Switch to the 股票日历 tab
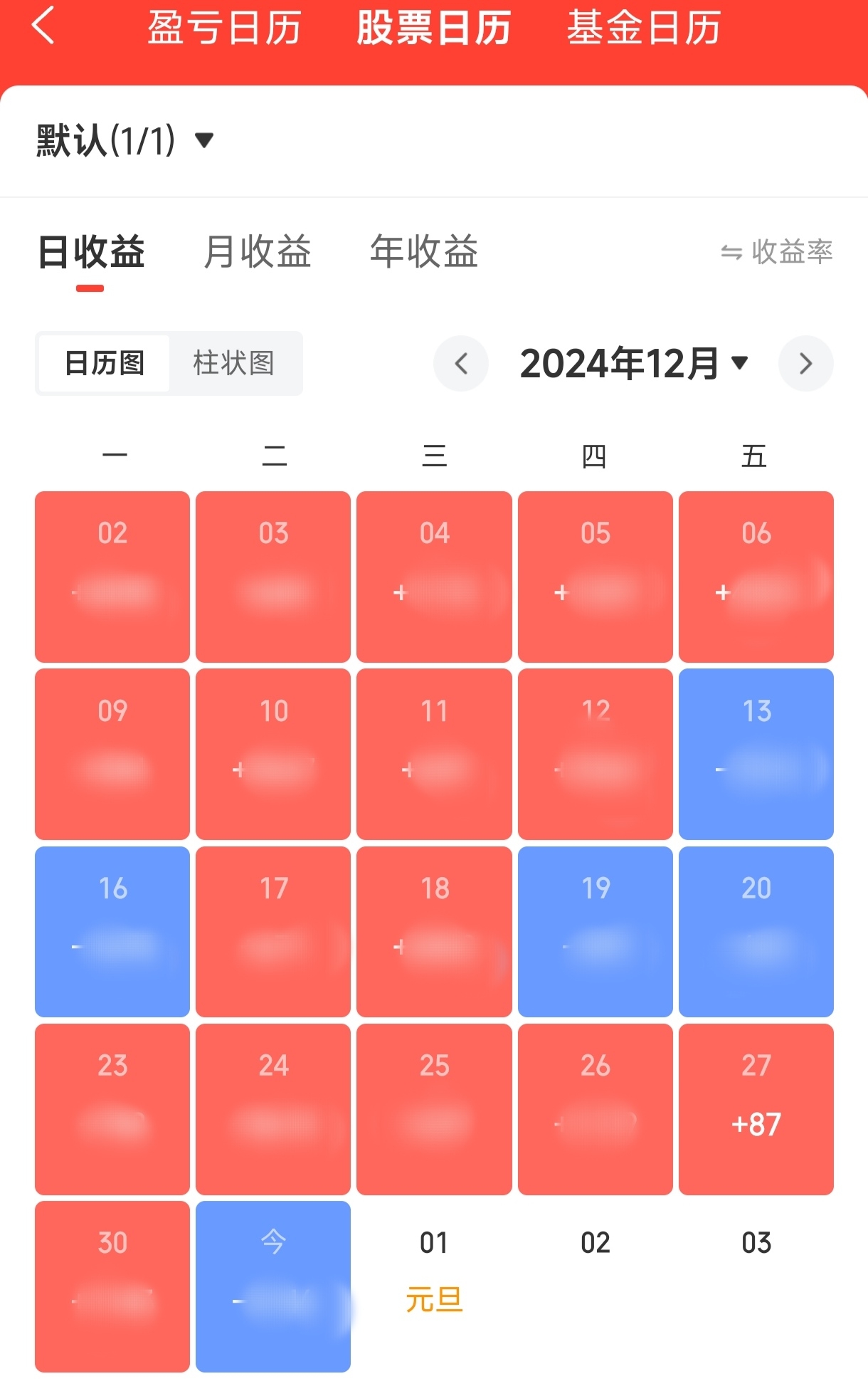Screen dimensions: 868x1391 point(434,28)
